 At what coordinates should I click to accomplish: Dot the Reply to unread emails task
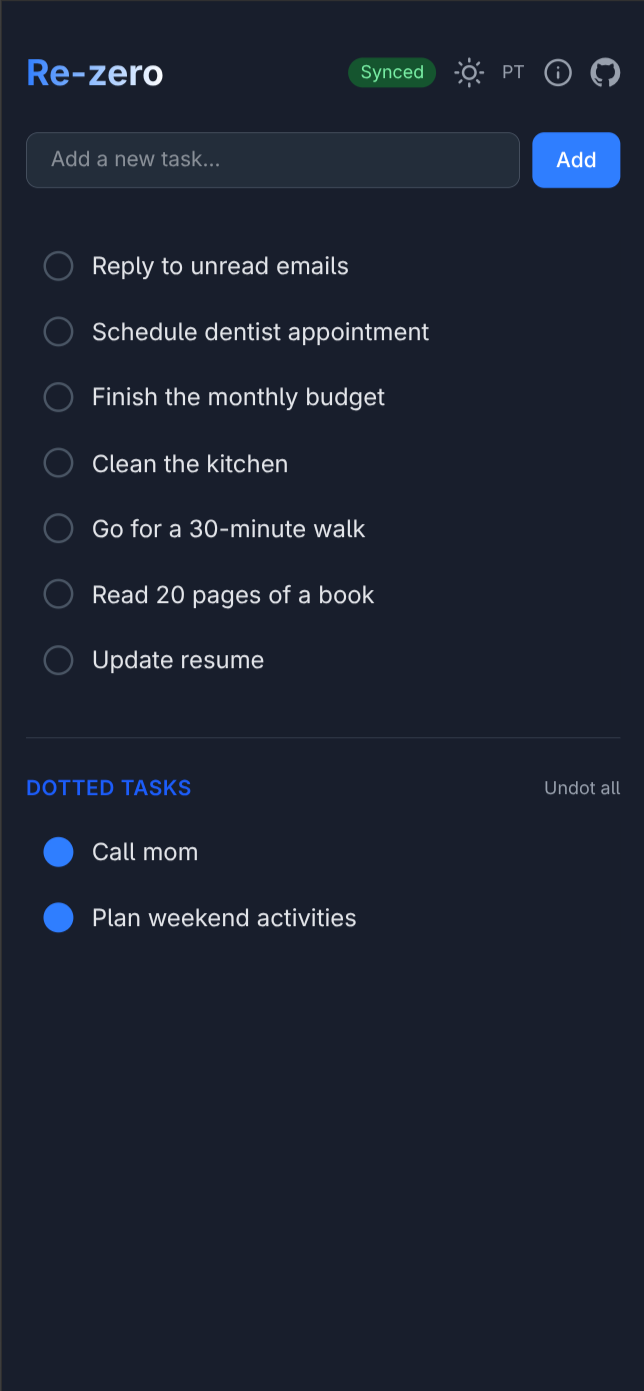tap(59, 266)
